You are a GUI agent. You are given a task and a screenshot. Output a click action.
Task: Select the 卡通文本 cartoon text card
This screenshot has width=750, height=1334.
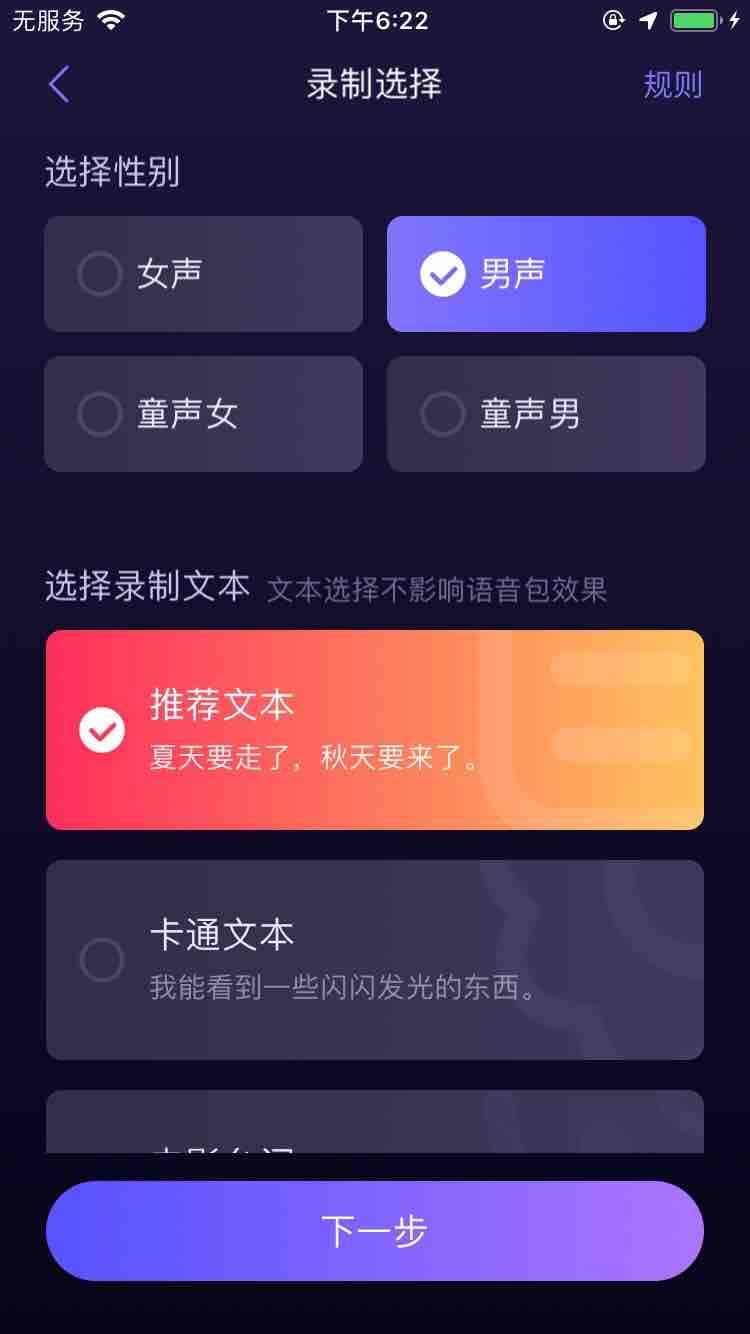pyautogui.click(x=375, y=960)
